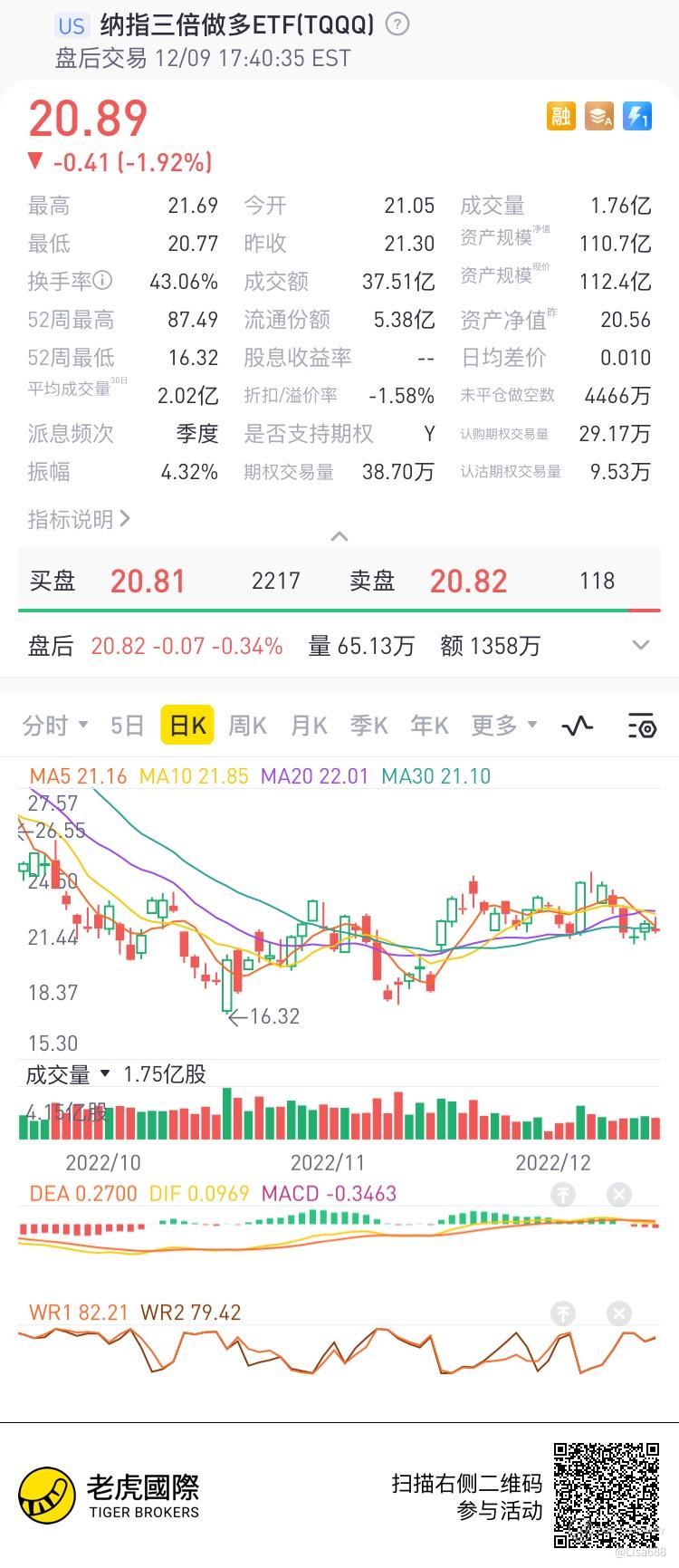This screenshot has width=679, height=1568.
Task: Open the chart comparison wave icon
Action: point(577,726)
